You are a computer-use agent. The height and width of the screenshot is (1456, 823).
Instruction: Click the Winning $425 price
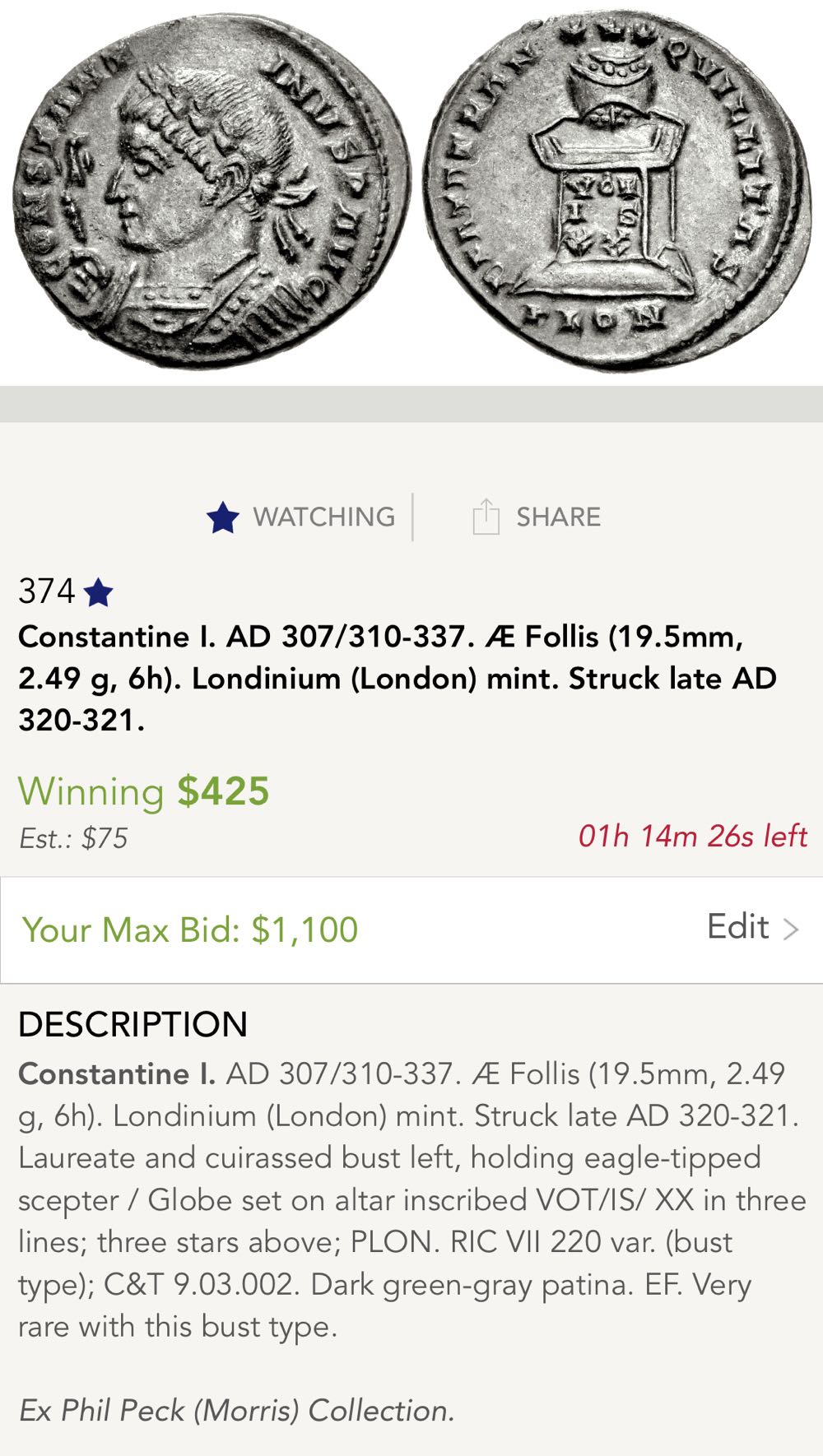point(145,792)
